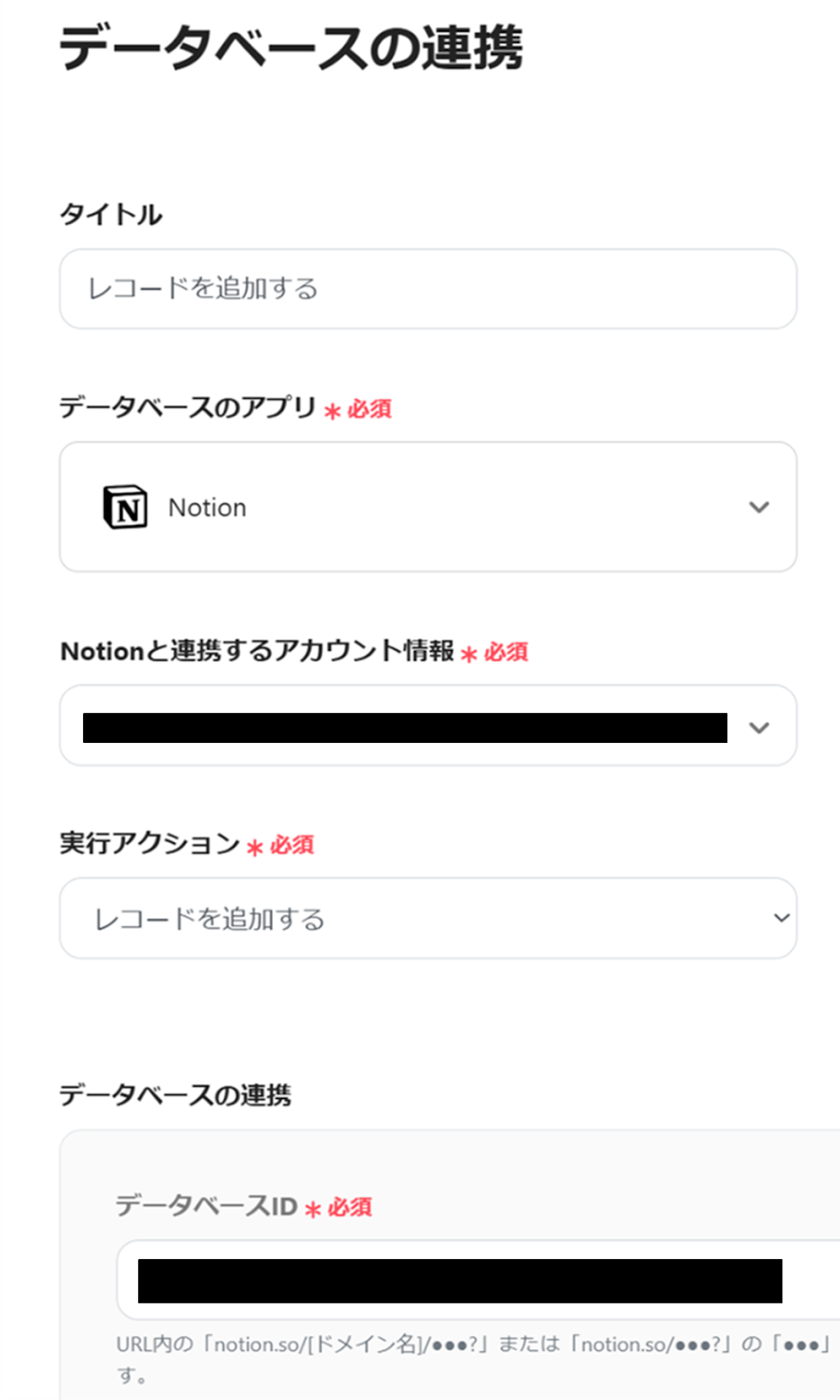
Task: Expand the 実行アクション dropdown
Action: 427,918
